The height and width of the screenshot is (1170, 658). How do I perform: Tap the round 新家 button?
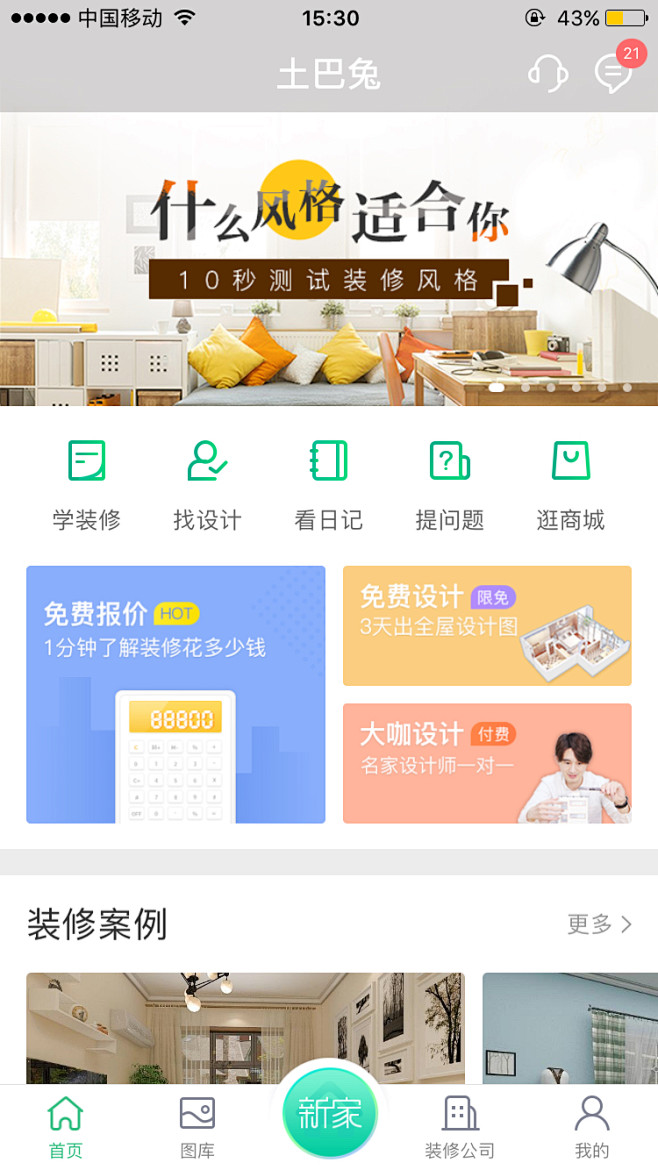point(329,1113)
